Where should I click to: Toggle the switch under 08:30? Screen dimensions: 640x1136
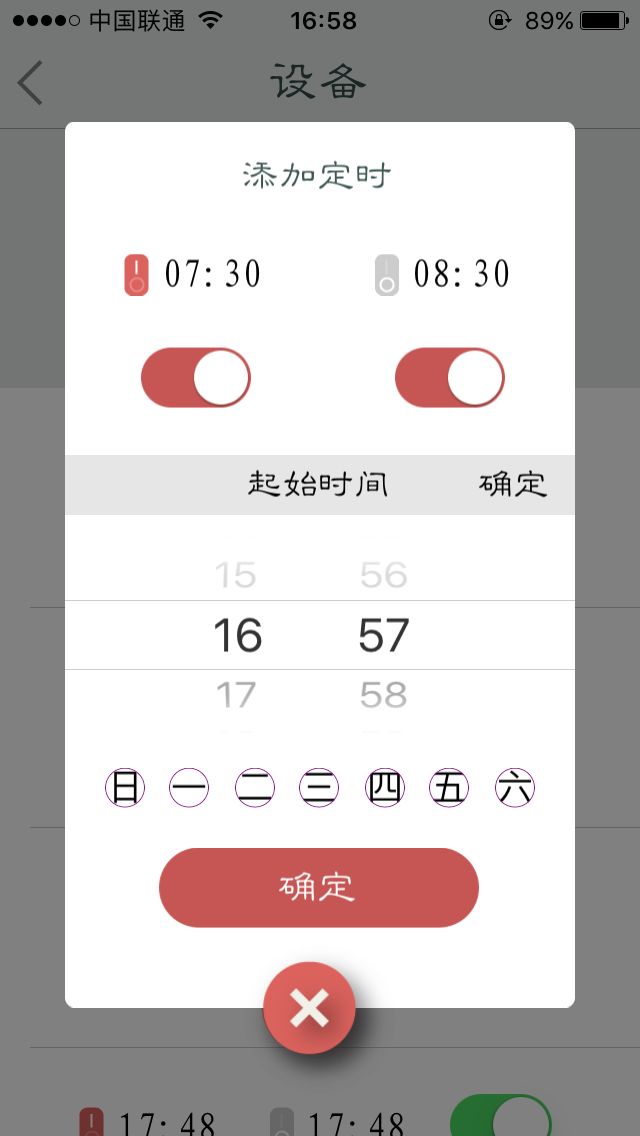point(449,377)
